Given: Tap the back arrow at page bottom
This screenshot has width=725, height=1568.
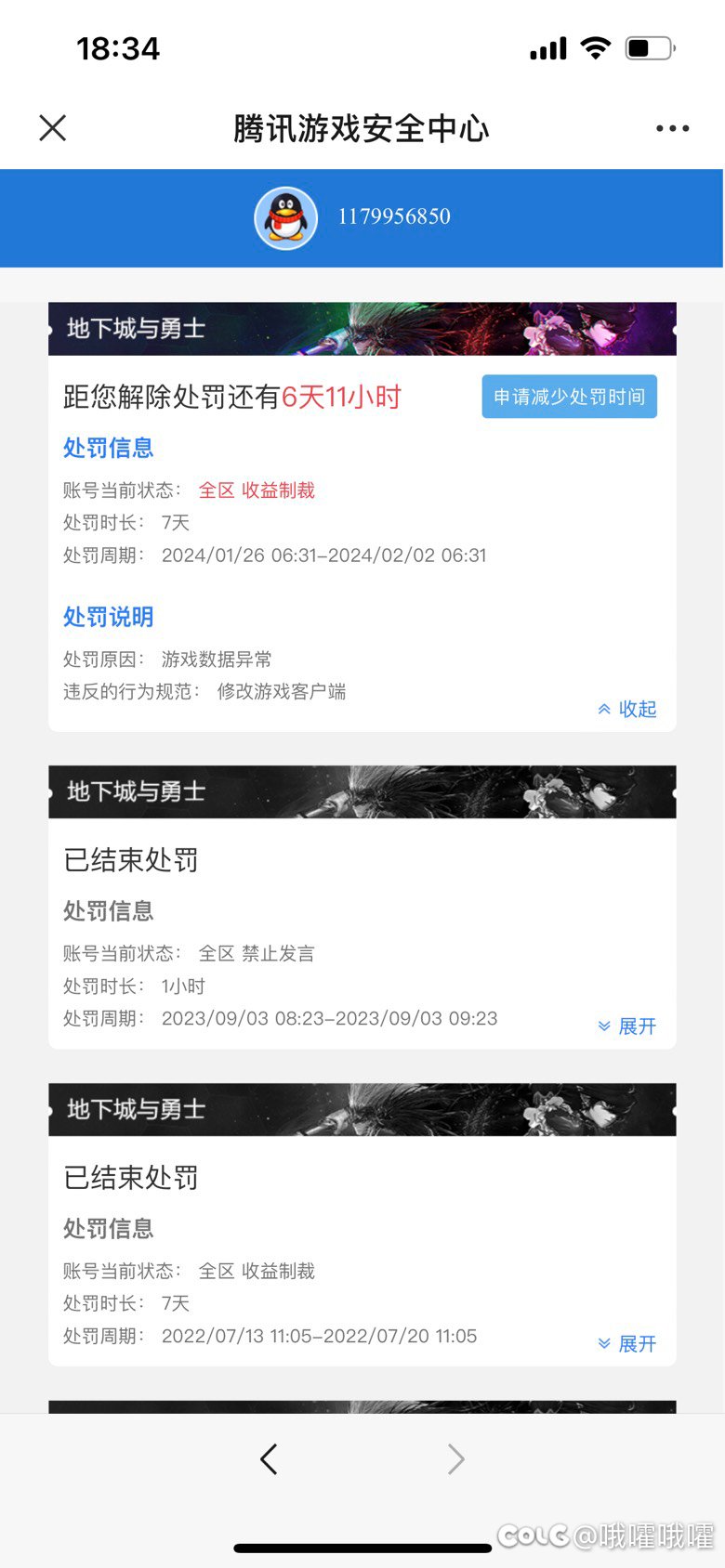Looking at the screenshot, I should 269,1459.
